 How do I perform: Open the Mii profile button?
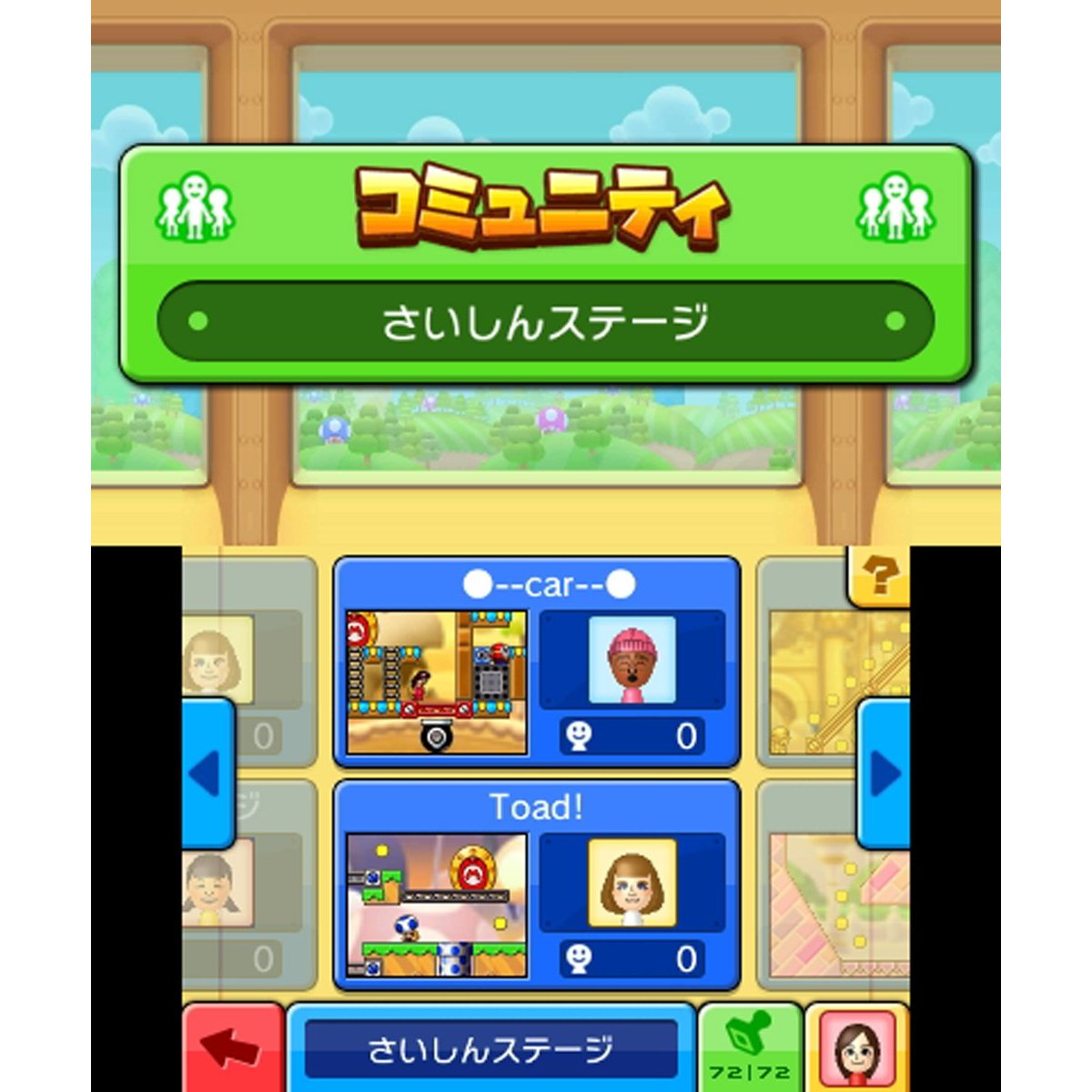click(857, 1049)
